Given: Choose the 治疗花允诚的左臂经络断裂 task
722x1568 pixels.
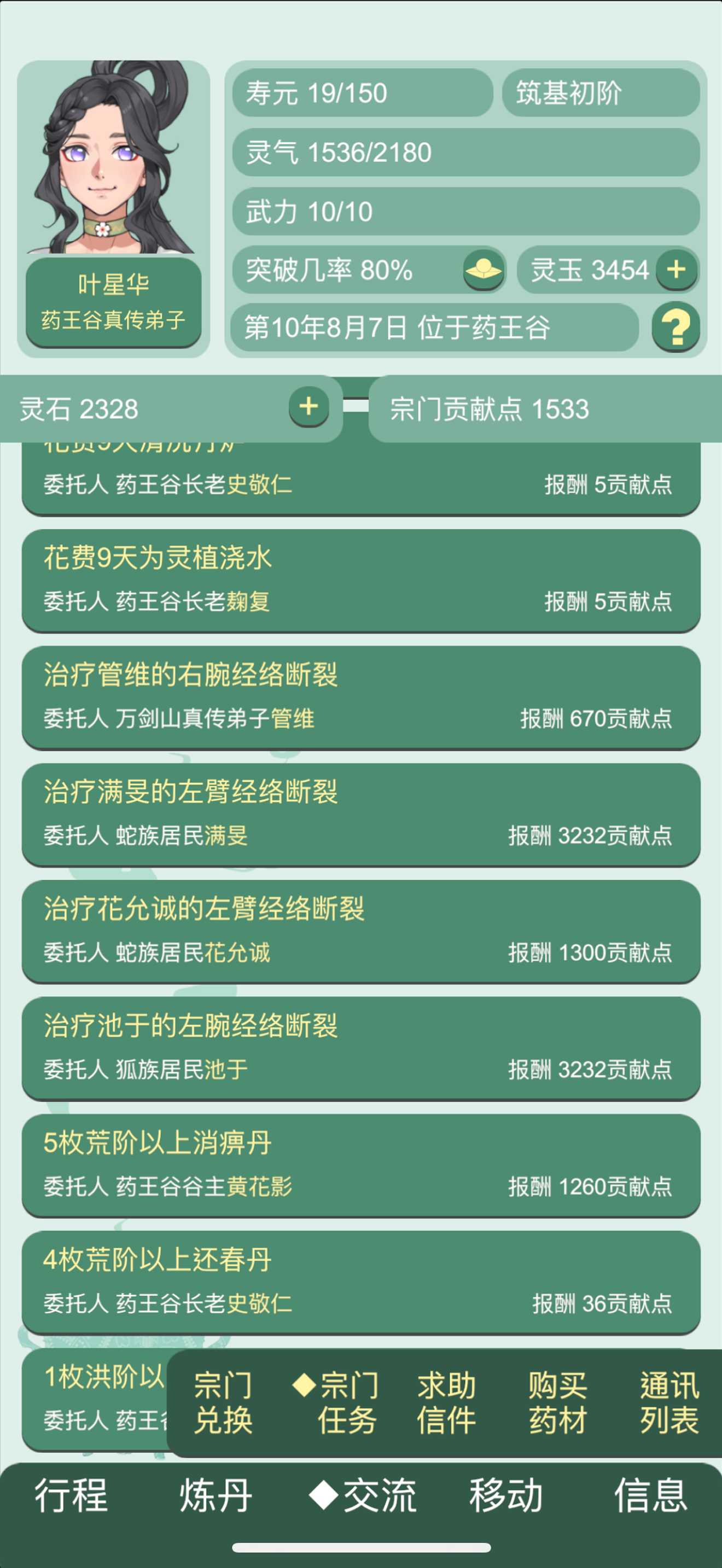Looking at the screenshot, I should [361, 930].
